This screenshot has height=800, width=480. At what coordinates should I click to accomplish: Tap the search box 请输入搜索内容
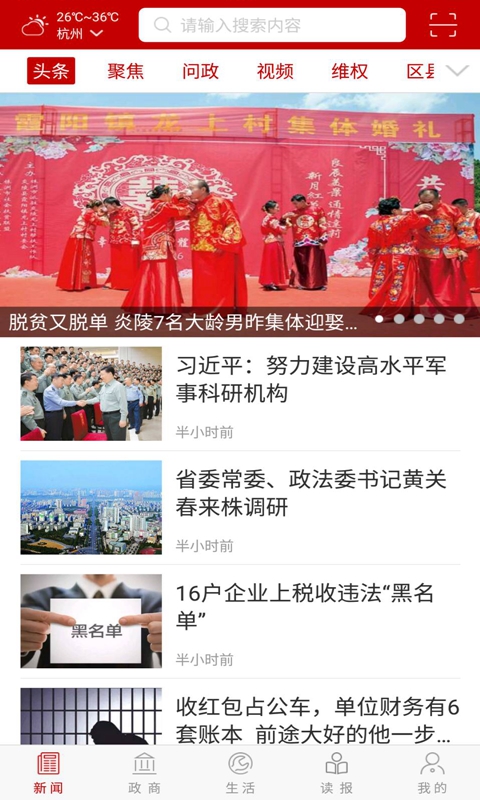pos(272,25)
